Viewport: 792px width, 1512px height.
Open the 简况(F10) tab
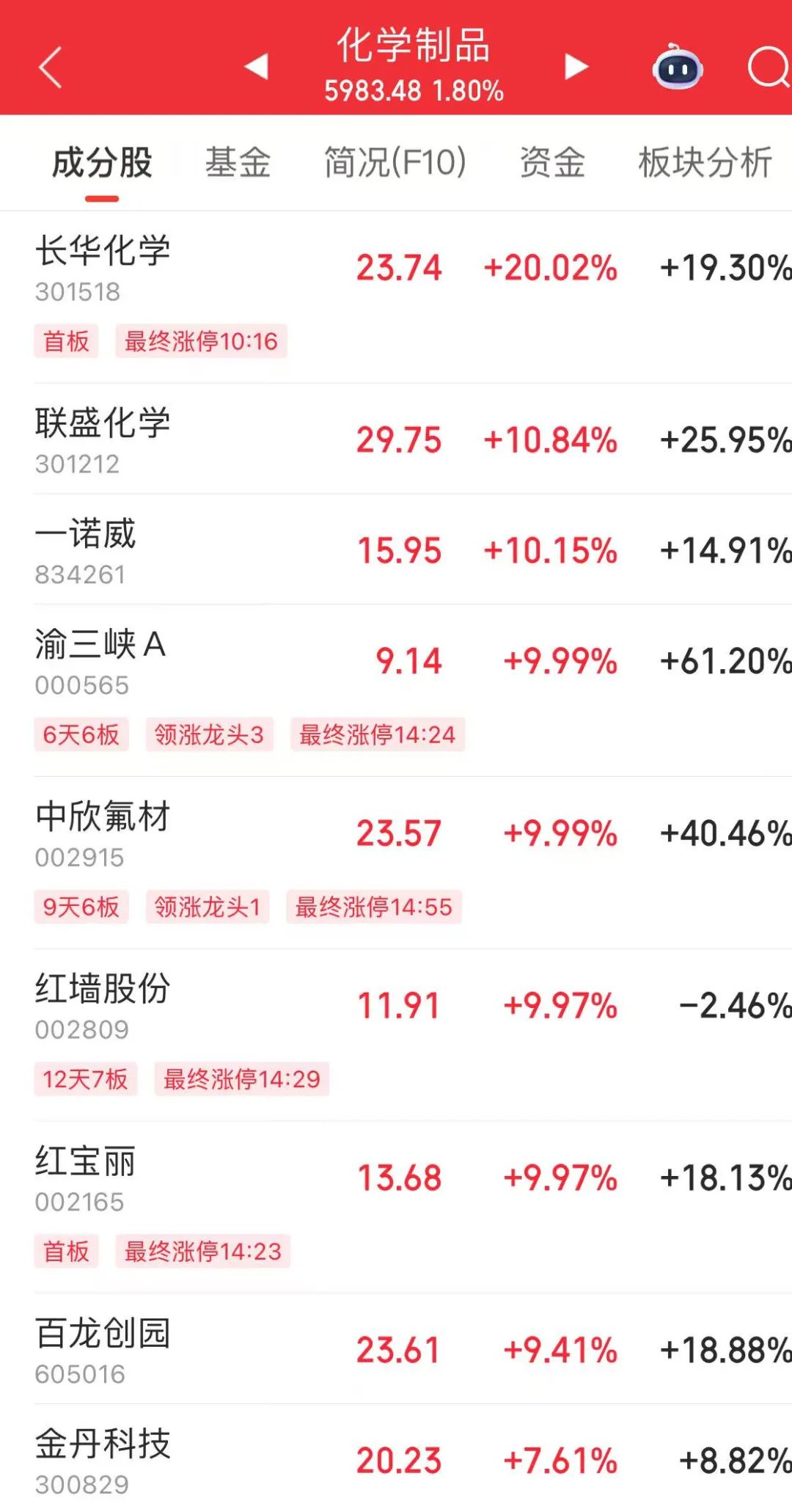click(x=395, y=163)
